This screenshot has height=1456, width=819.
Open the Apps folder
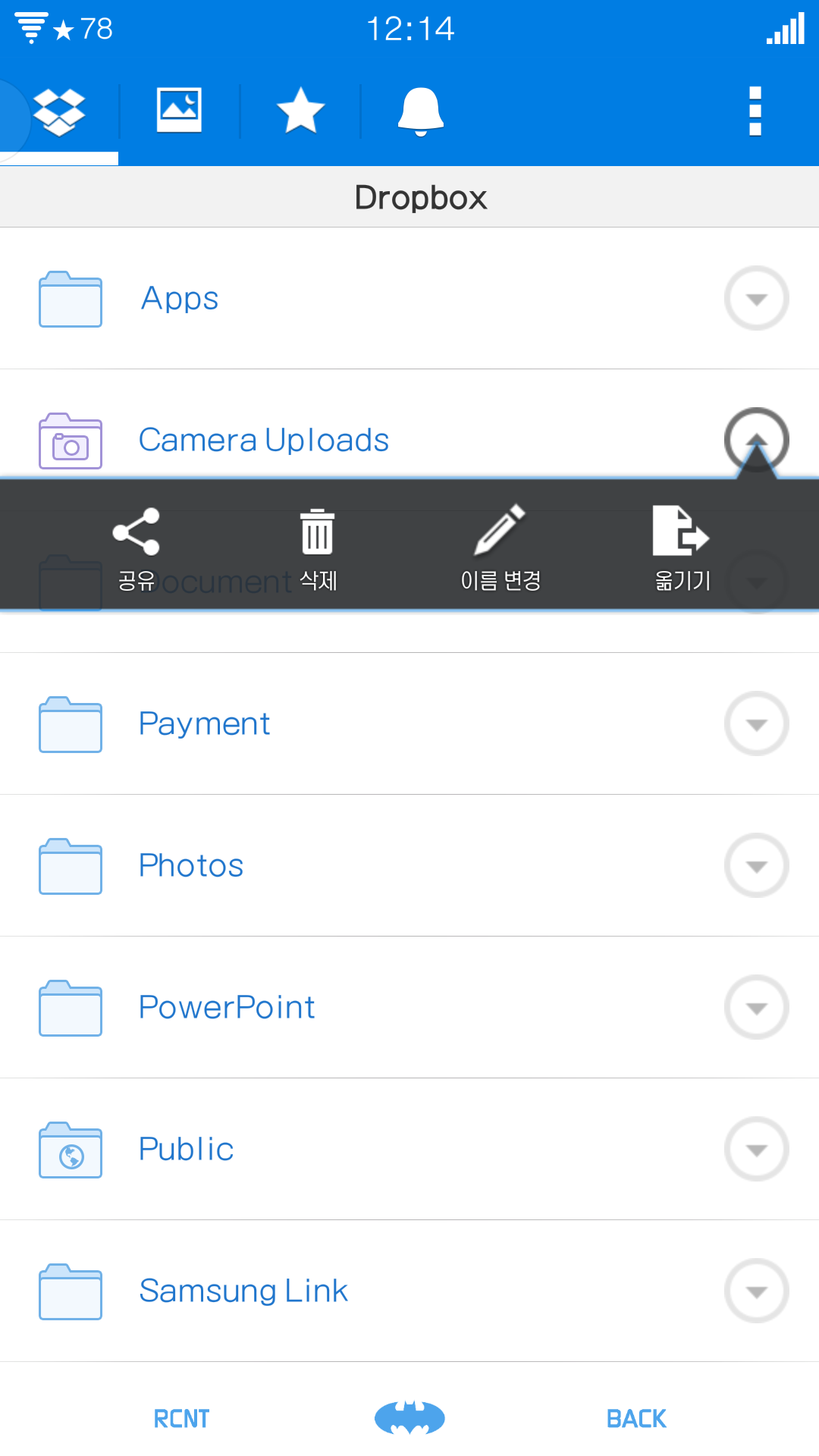point(180,298)
